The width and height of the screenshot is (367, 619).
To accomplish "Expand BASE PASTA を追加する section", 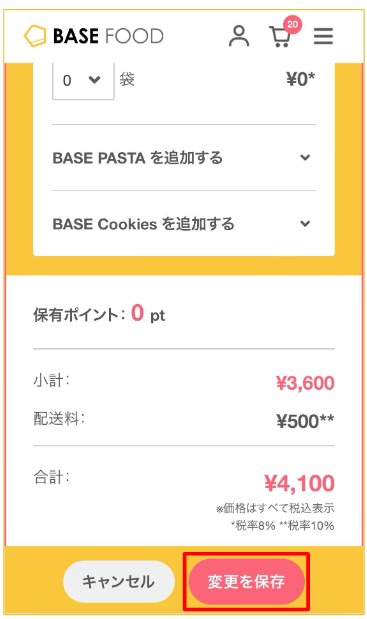I will pos(184,158).
